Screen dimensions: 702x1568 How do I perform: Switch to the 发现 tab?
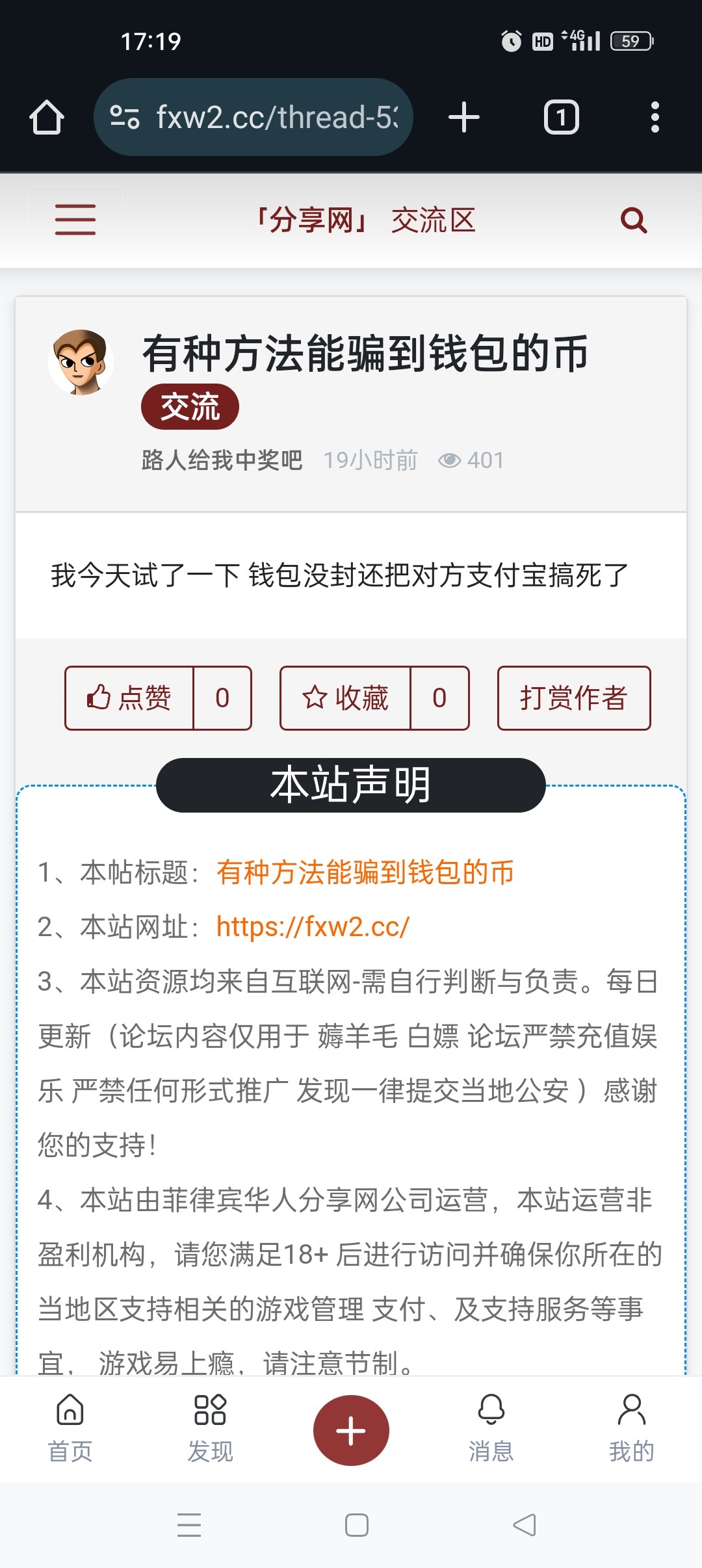pos(210,1428)
